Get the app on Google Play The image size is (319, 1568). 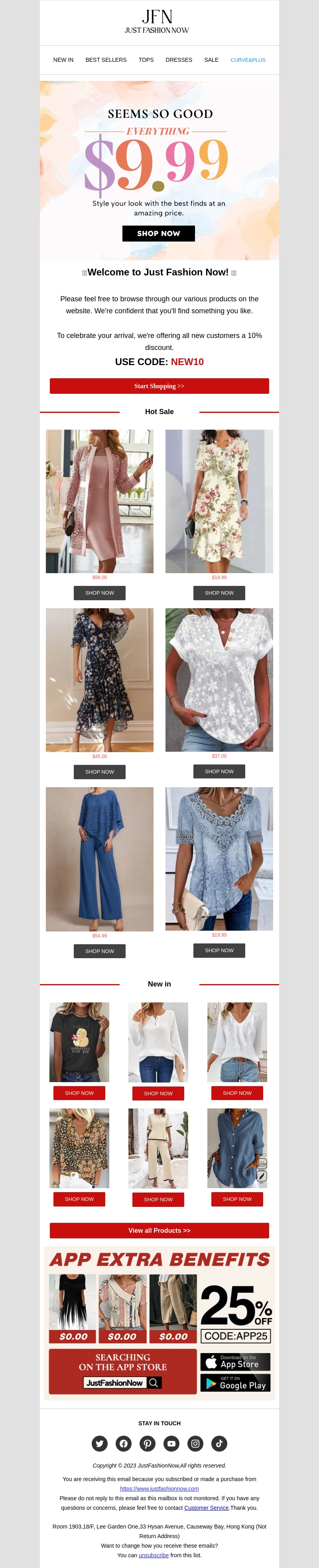tap(235, 1383)
